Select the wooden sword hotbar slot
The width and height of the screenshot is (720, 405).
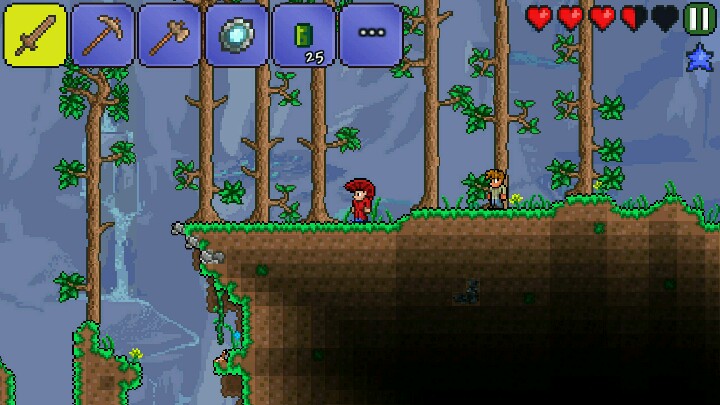coord(35,35)
